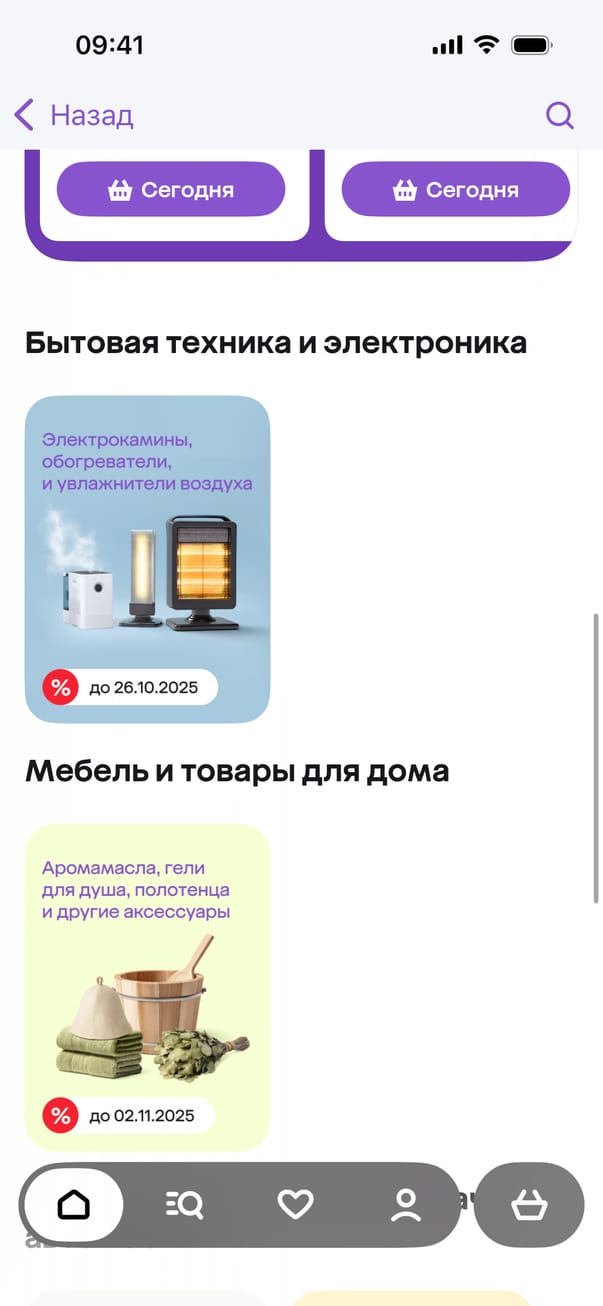Go back via the Назад button

coord(73,115)
